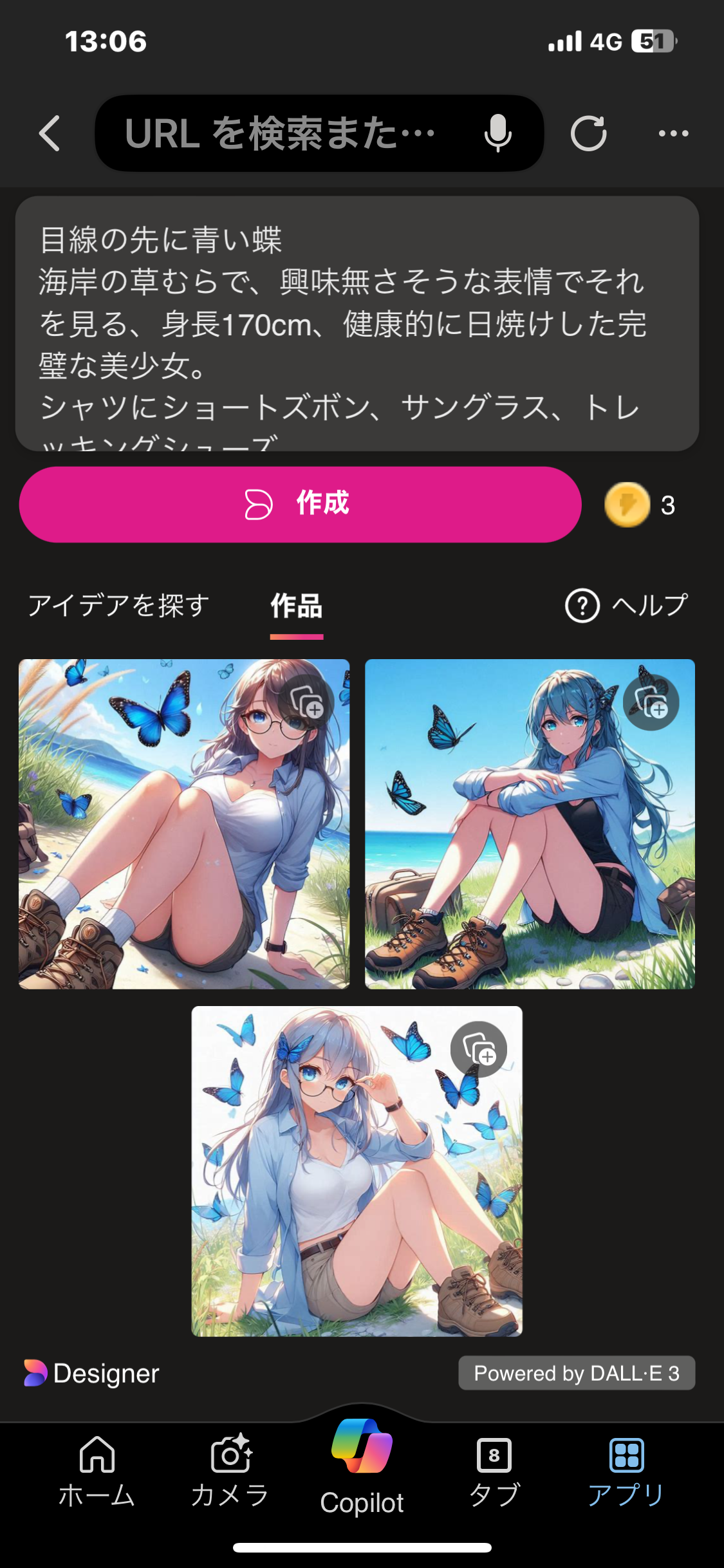Select the 作品 tab
This screenshot has width=724, height=1568.
pos(296,606)
